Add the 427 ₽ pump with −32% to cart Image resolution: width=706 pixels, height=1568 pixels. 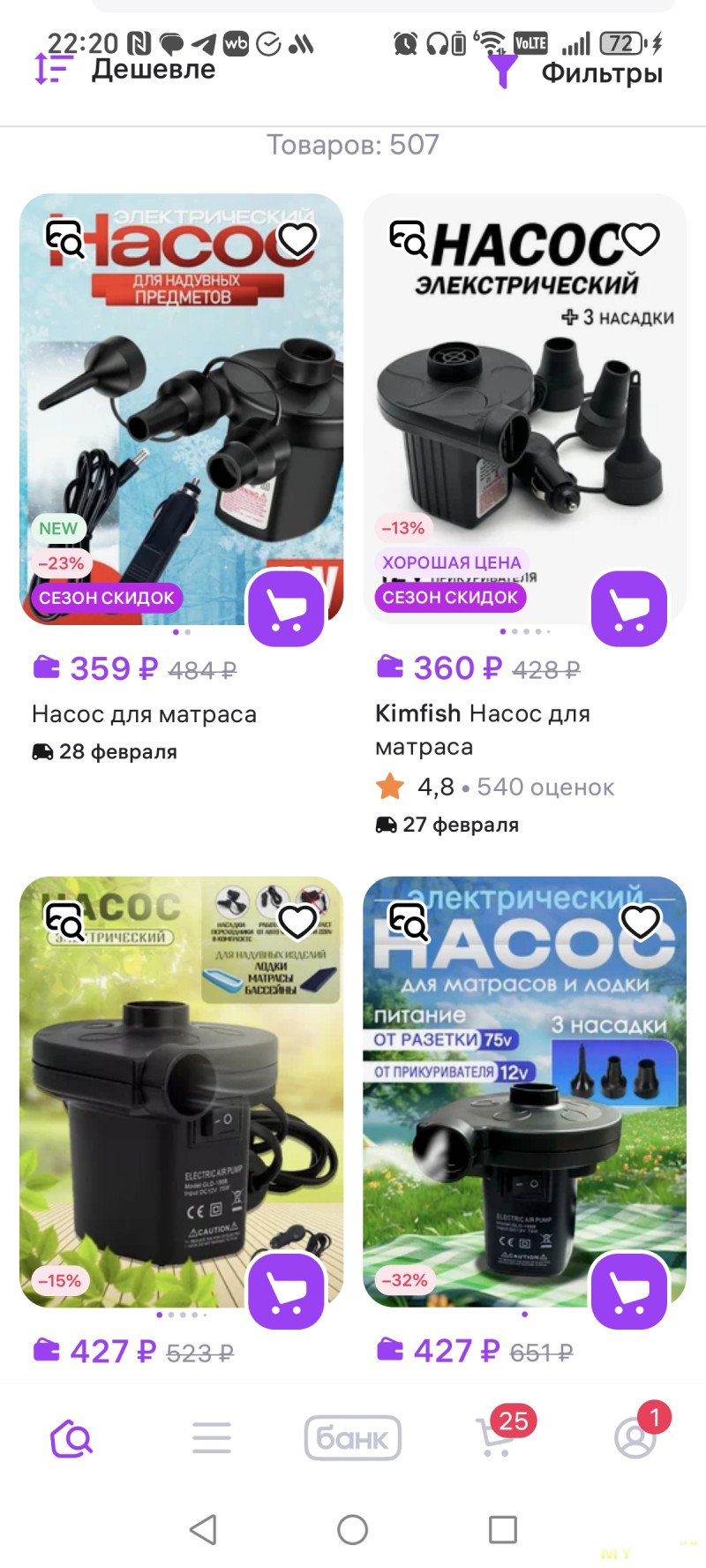tap(628, 1291)
